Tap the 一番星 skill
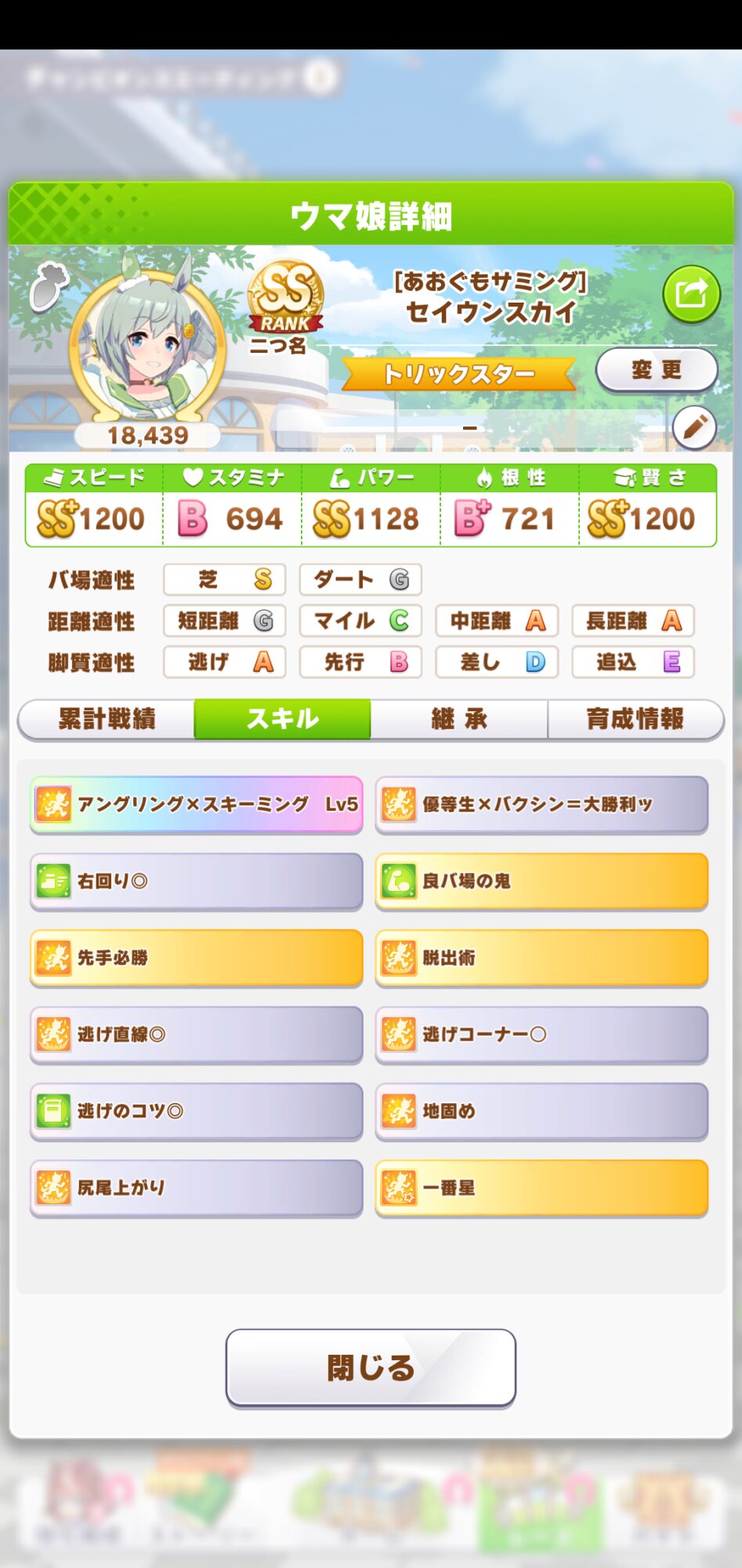This screenshot has height=1568, width=742. [x=541, y=1188]
